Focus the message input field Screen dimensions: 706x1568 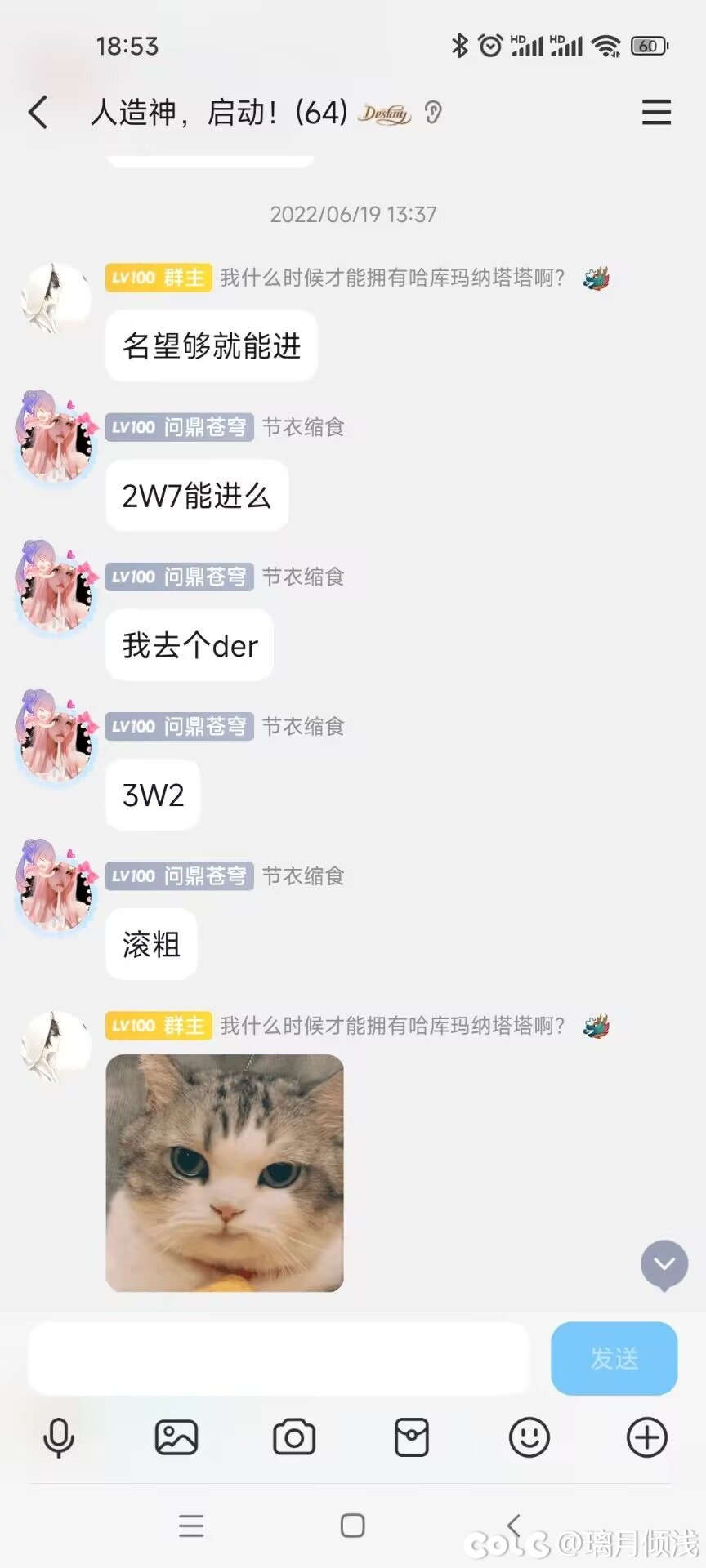click(x=278, y=1358)
